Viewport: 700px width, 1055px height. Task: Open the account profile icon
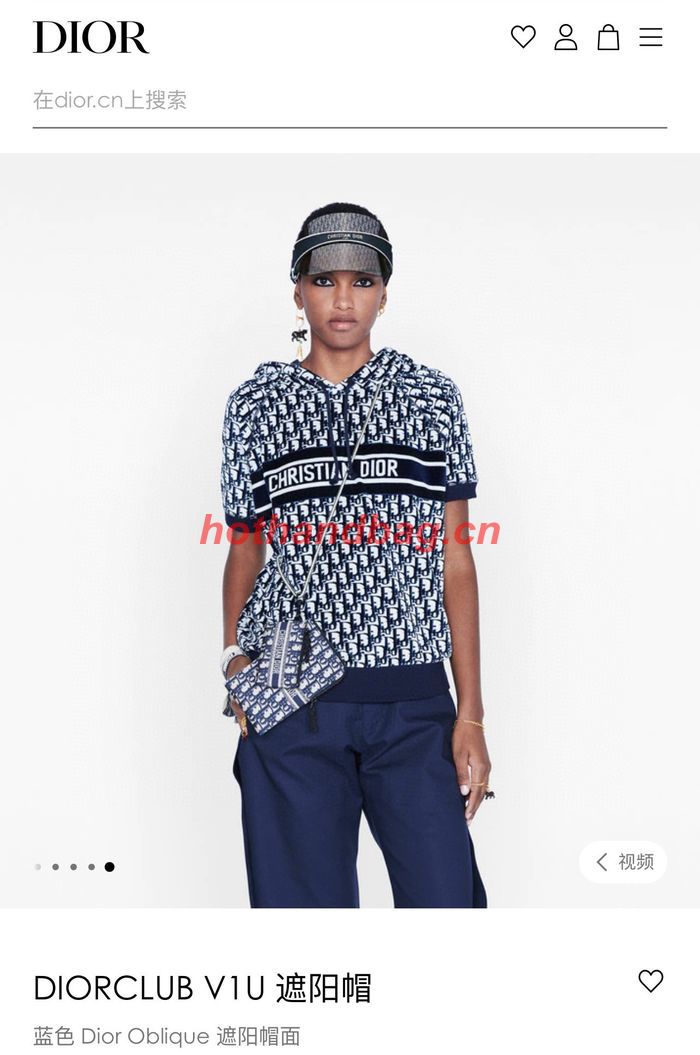point(566,38)
